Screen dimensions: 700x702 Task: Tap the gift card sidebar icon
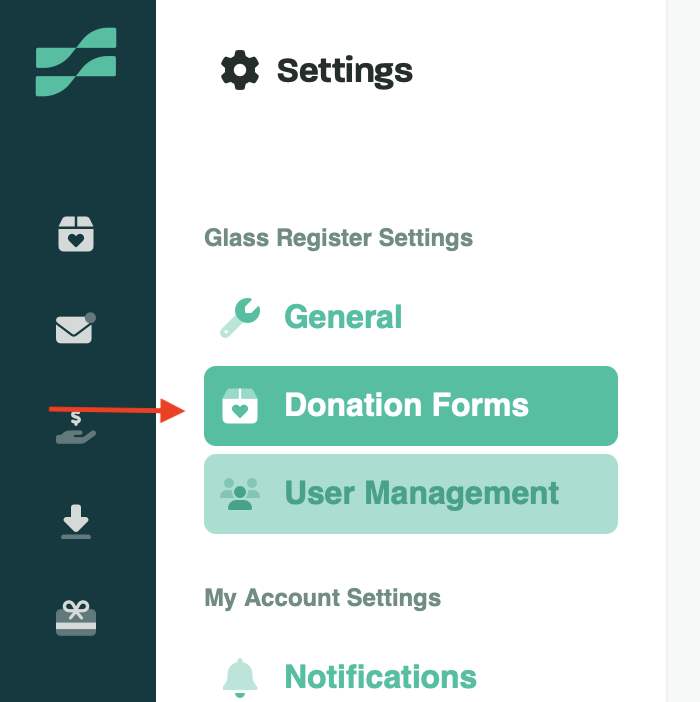(x=76, y=617)
